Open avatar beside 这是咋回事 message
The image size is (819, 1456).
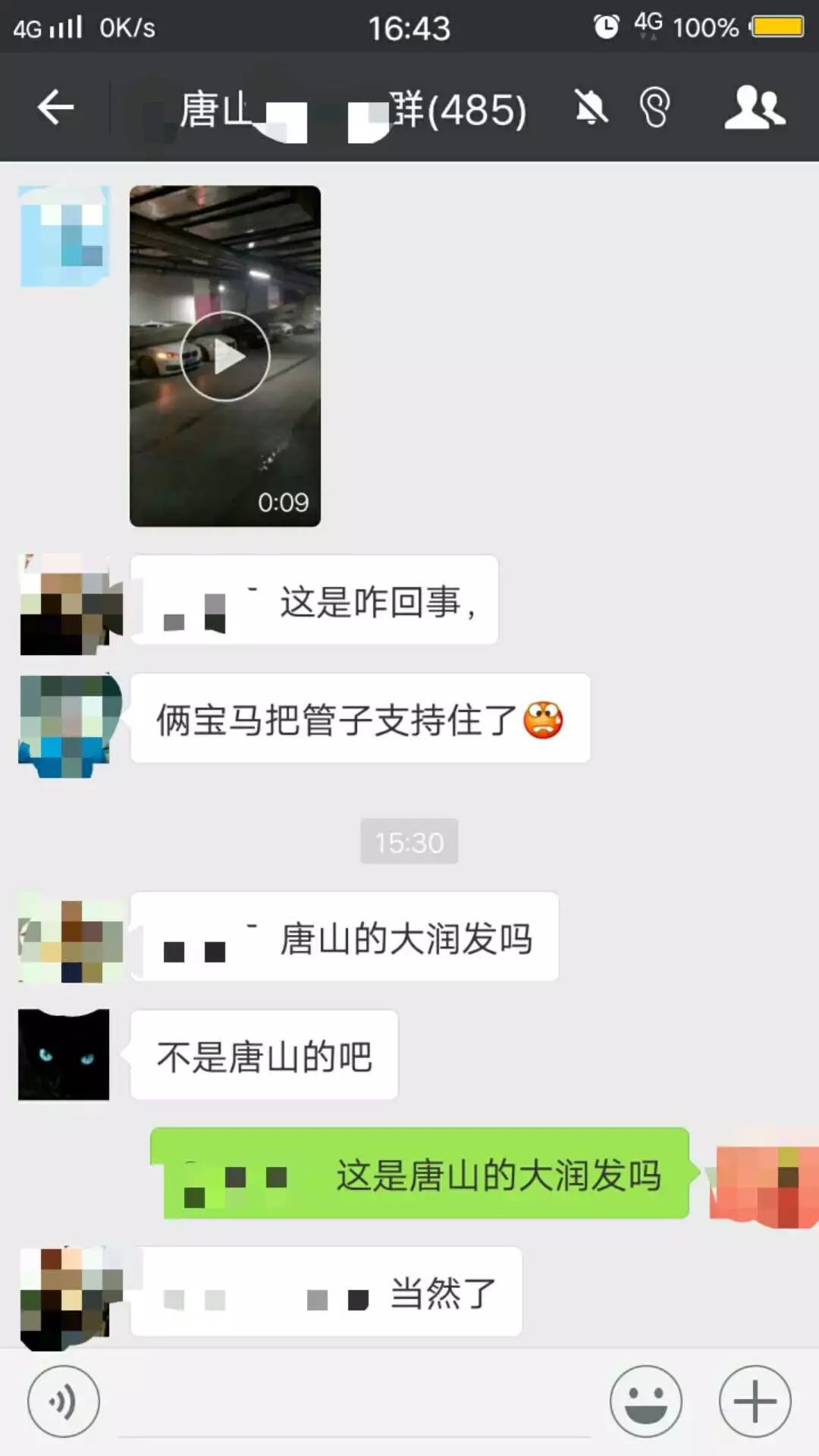pyautogui.click(x=68, y=604)
